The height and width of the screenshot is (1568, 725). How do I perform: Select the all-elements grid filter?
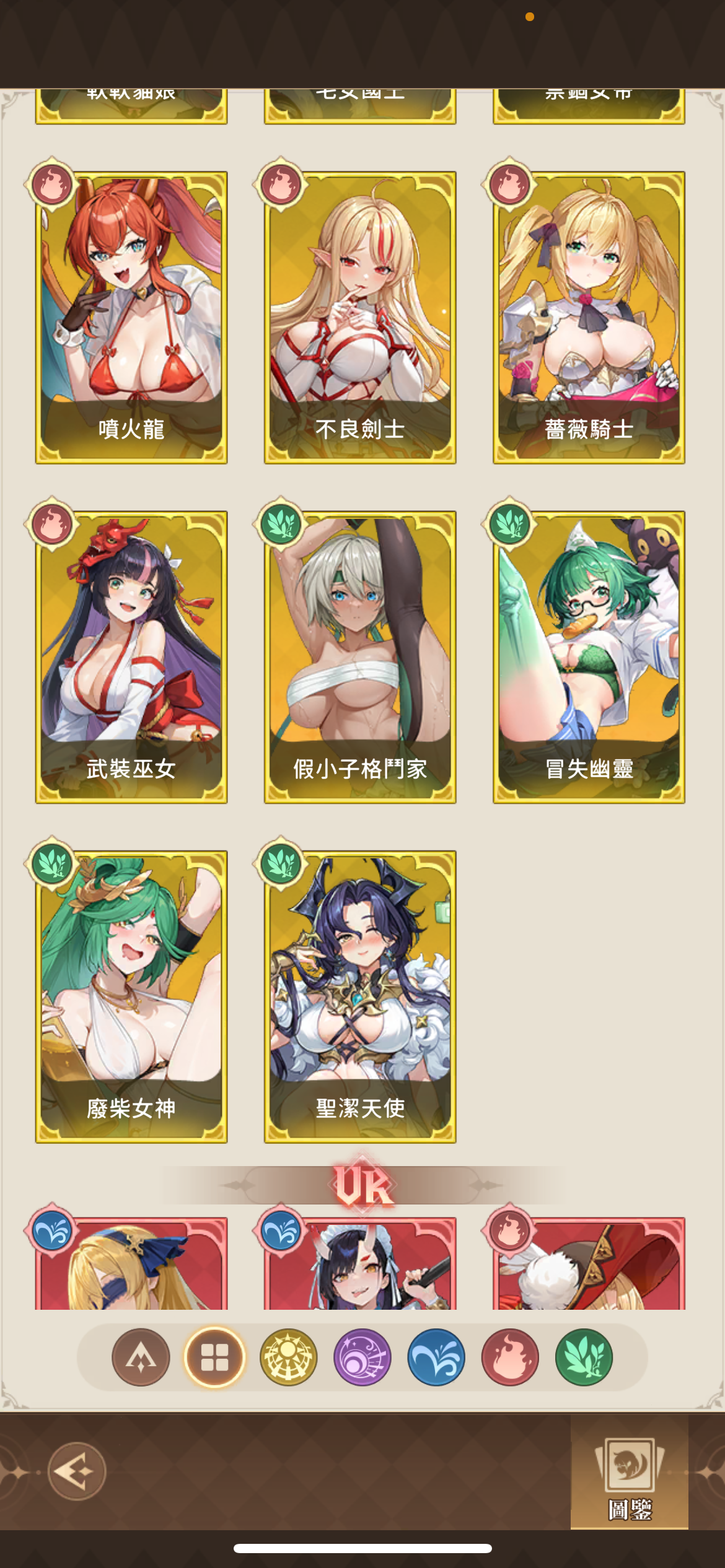tap(215, 1357)
